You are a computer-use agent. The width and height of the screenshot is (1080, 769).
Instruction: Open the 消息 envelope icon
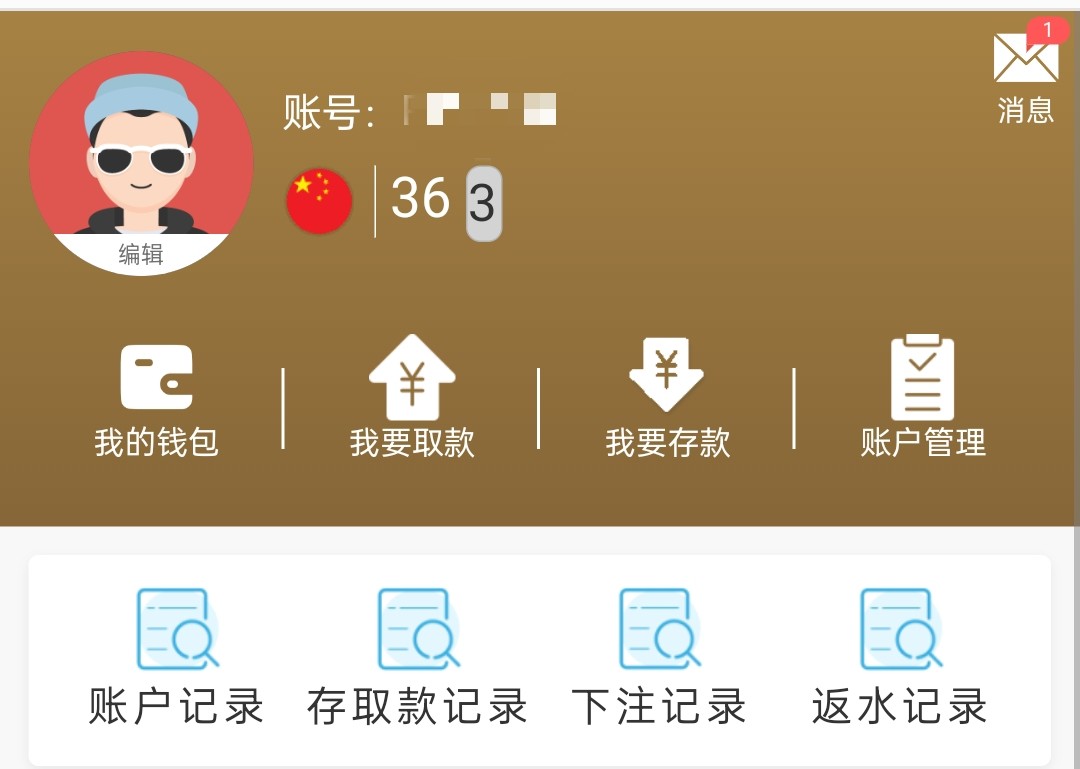(1025, 60)
